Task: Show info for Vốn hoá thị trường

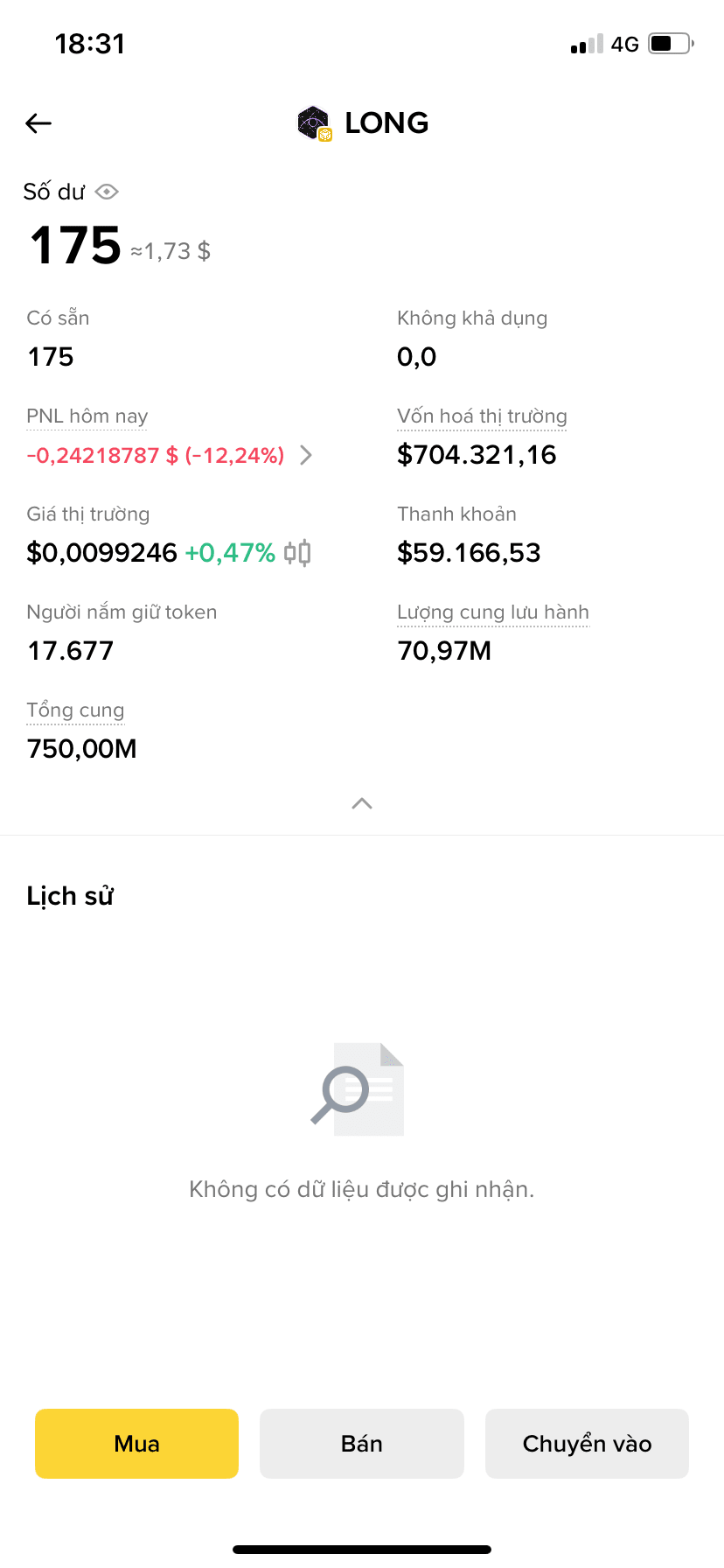Action: [x=482, y=416]
